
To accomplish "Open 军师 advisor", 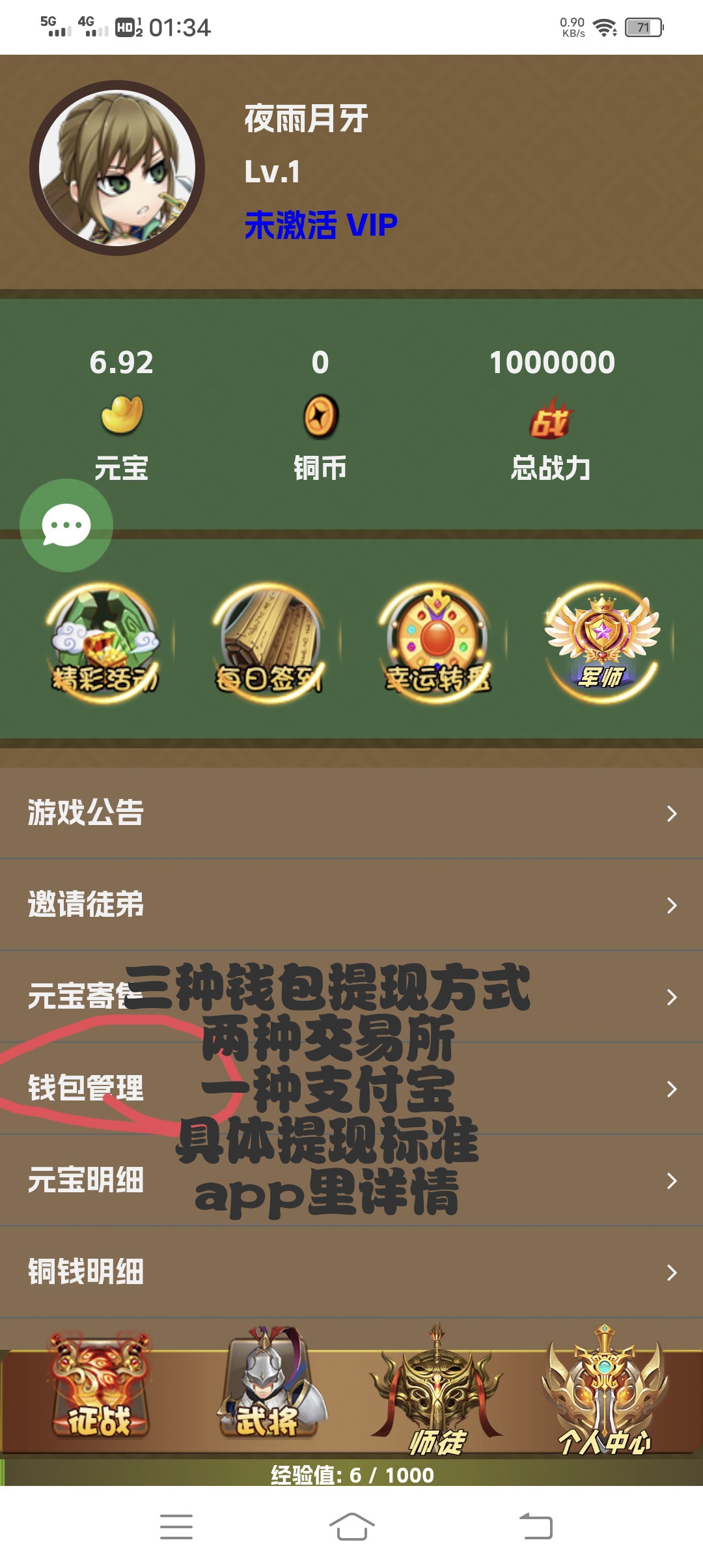I will (603, 641).
